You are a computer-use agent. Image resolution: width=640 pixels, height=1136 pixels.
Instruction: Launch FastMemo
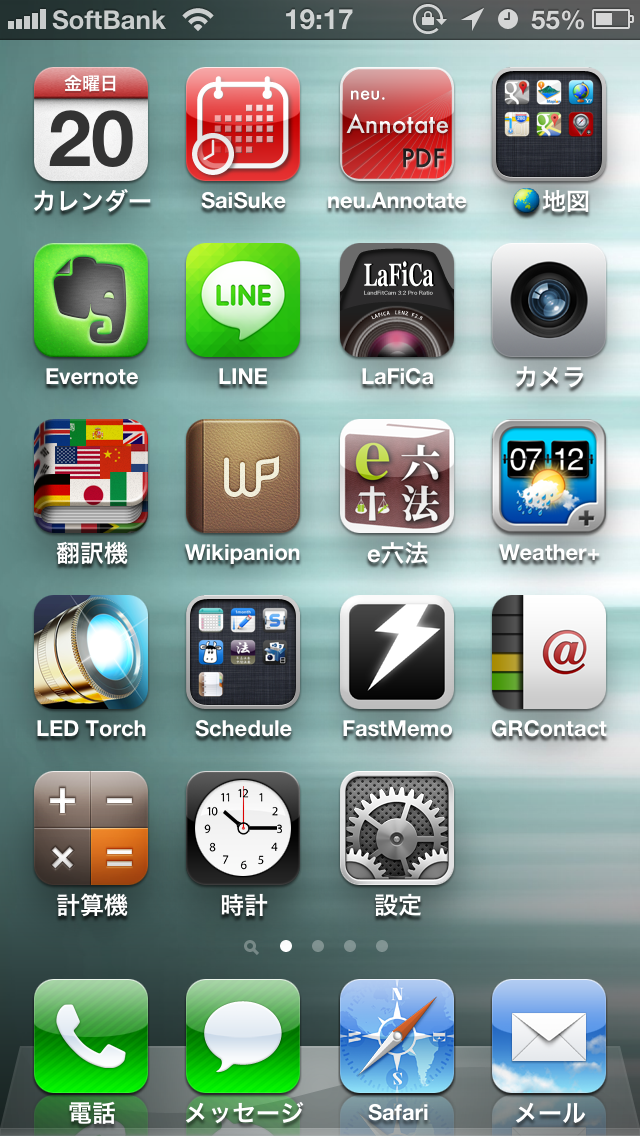click(396, 652)
